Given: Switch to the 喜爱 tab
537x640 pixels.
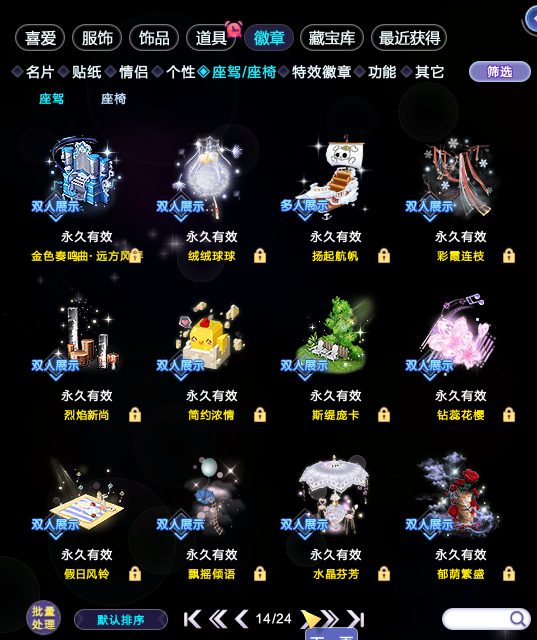Looking at the screenshot, I should coord(40,38).
